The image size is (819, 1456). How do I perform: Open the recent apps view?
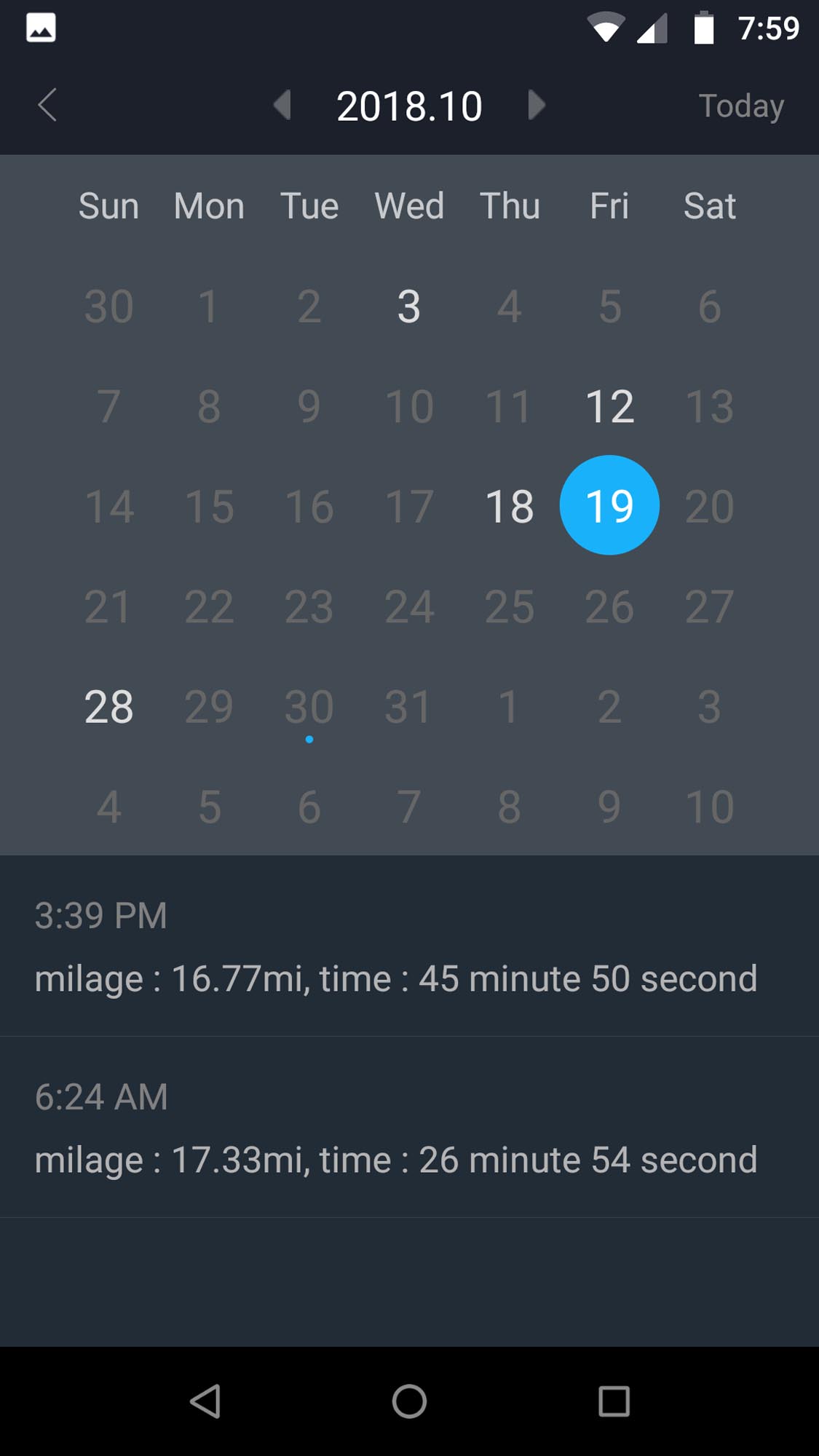pyautogui.click(x=614, y=1401)
